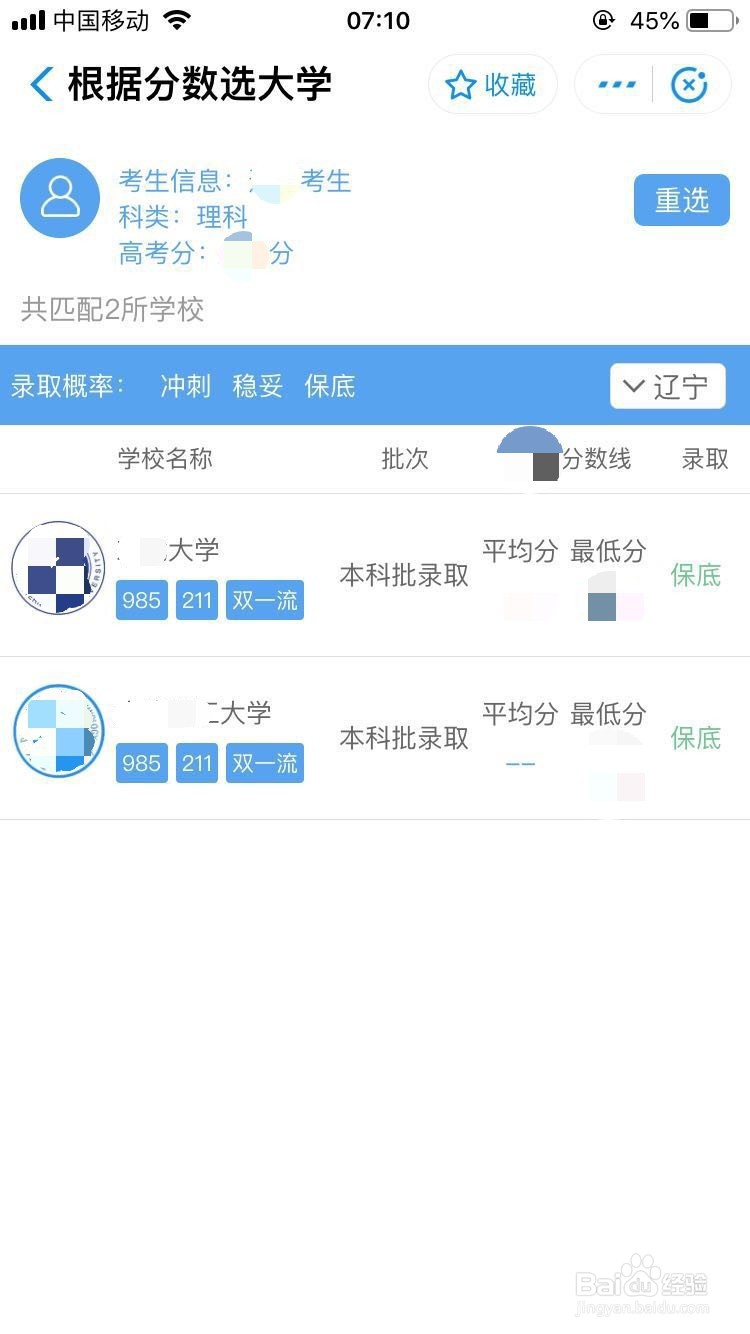Tap the 重选 button to reselect
This screenshot has height=1334, width=750.
point(681,199)
